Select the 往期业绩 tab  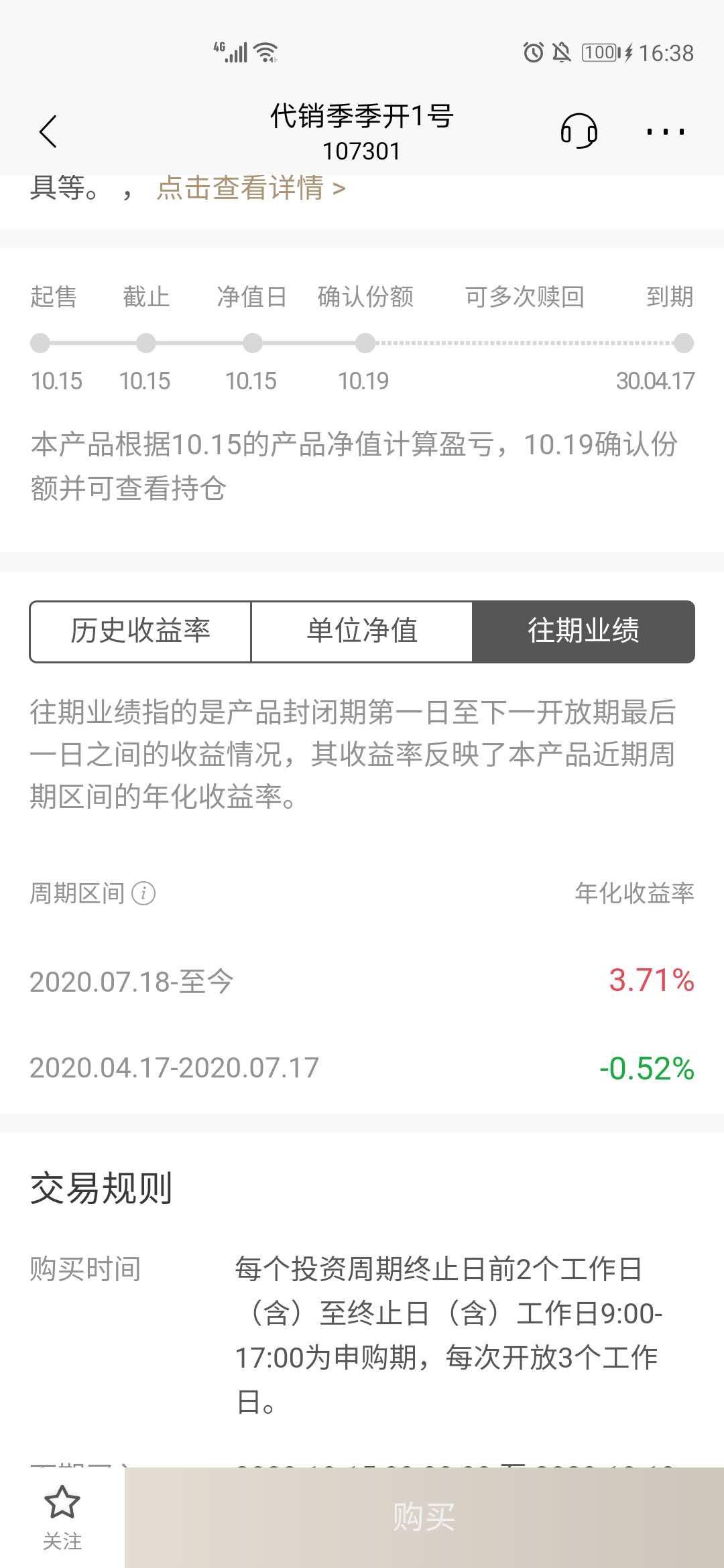tap(583, 631)
